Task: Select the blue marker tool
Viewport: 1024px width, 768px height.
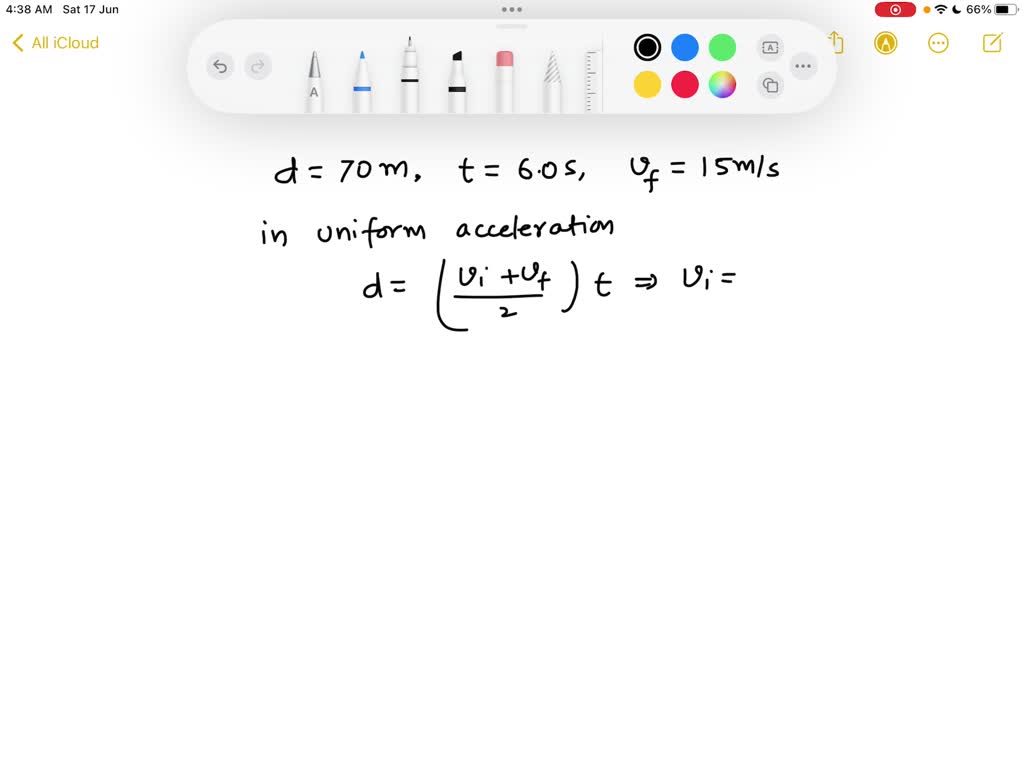Action: pos(362,80)
